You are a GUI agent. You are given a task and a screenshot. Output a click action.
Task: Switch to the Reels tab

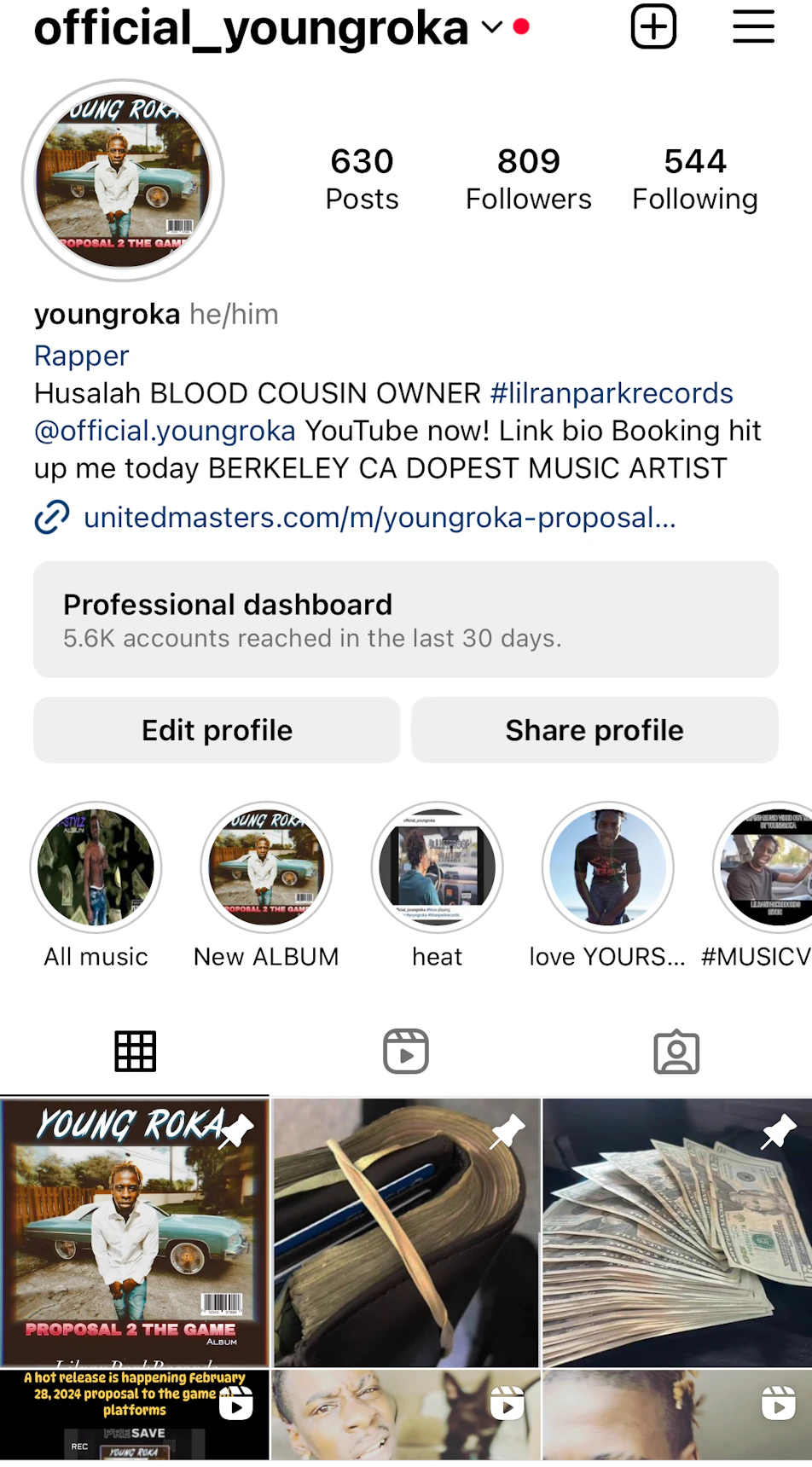[x=406, y=1052]
